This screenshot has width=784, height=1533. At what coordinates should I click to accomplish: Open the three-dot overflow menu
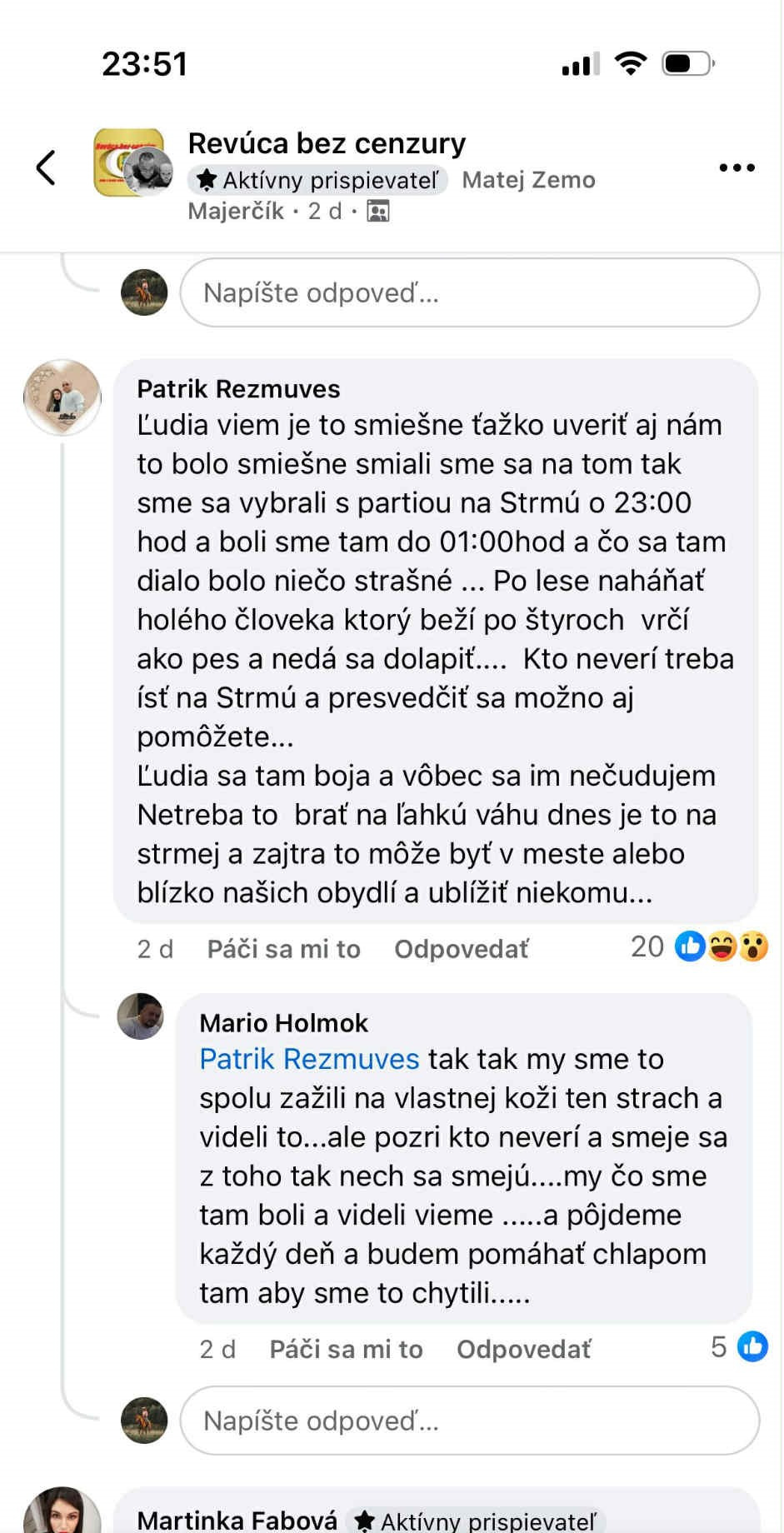[x=737, y=167]
